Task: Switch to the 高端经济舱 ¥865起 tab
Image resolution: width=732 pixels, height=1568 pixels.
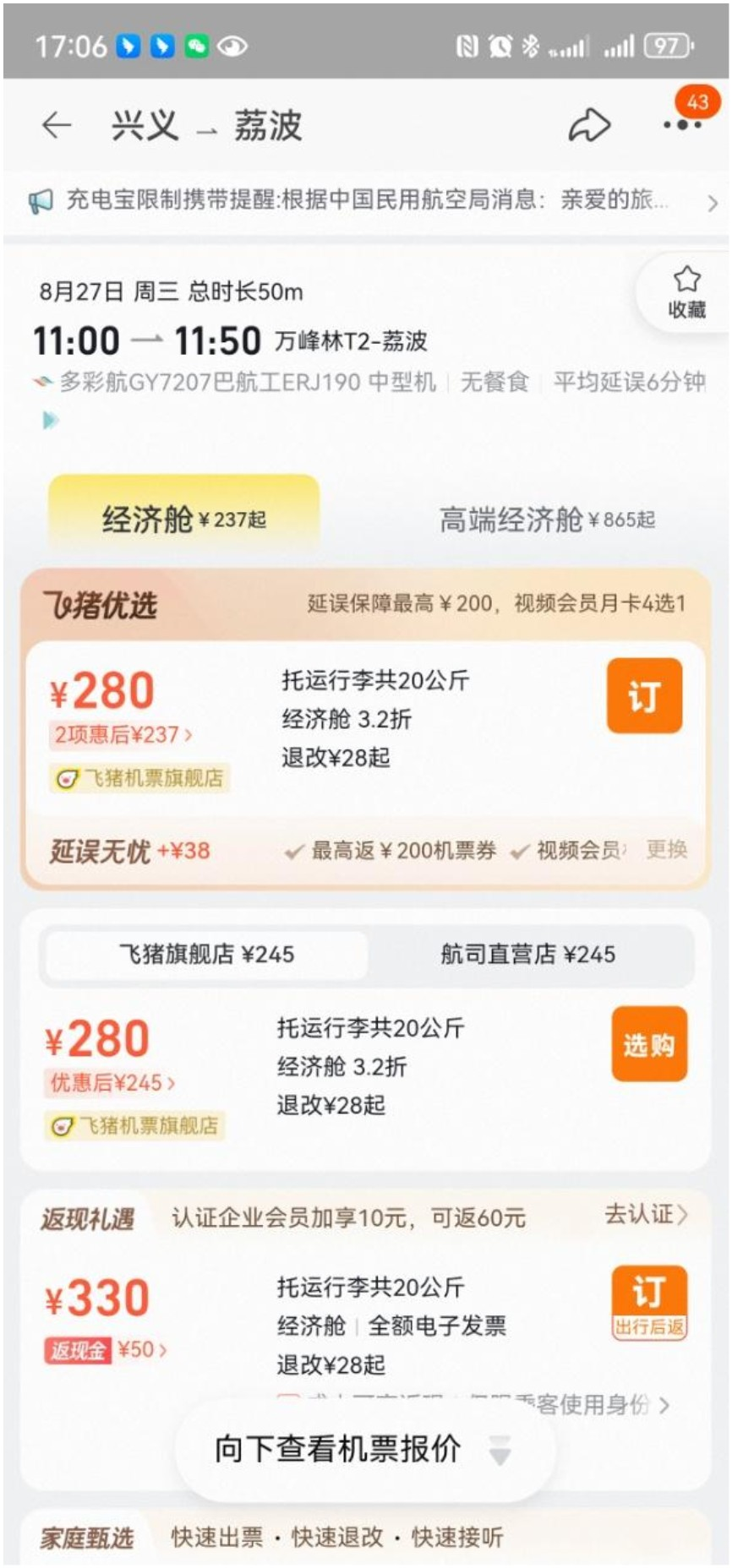Action: [x=547, y=519]
